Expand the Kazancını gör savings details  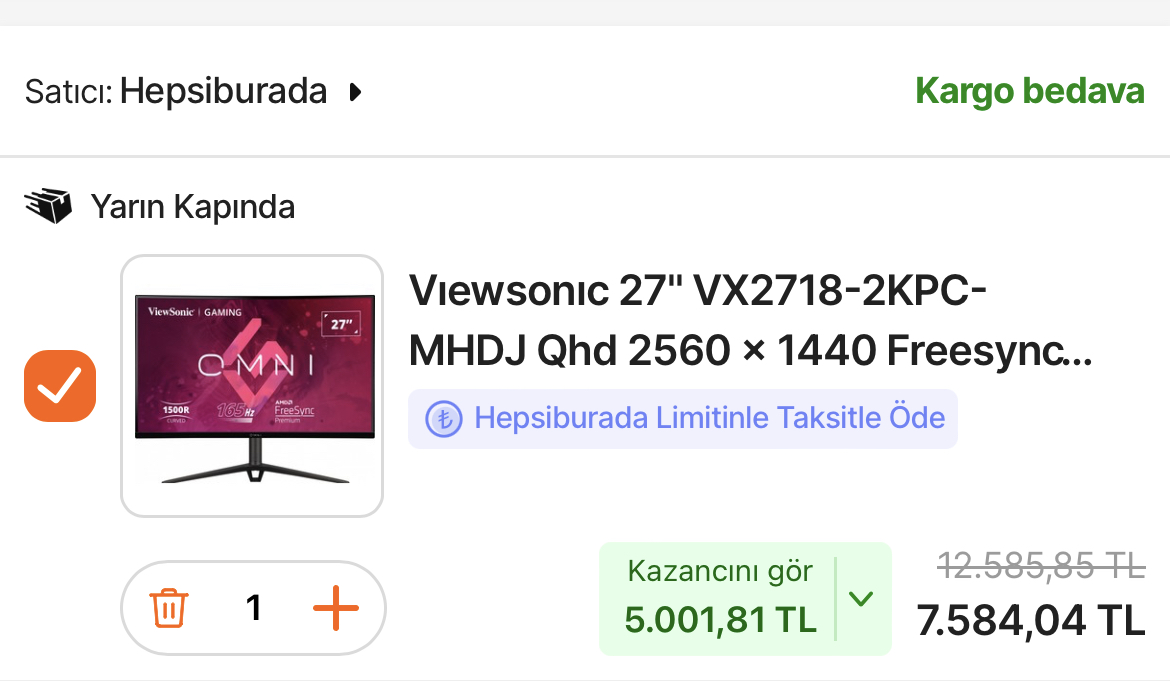[861, 599]
